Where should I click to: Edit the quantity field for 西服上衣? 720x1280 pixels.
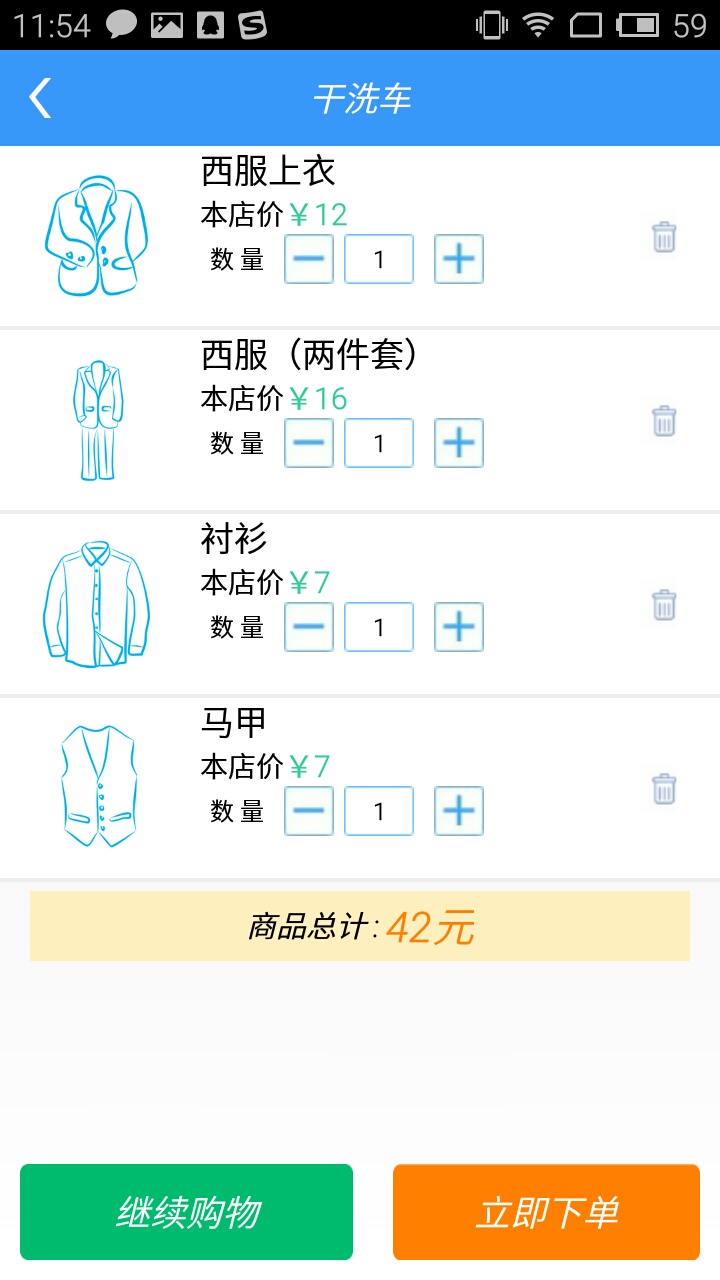click(x=379, y=260)
